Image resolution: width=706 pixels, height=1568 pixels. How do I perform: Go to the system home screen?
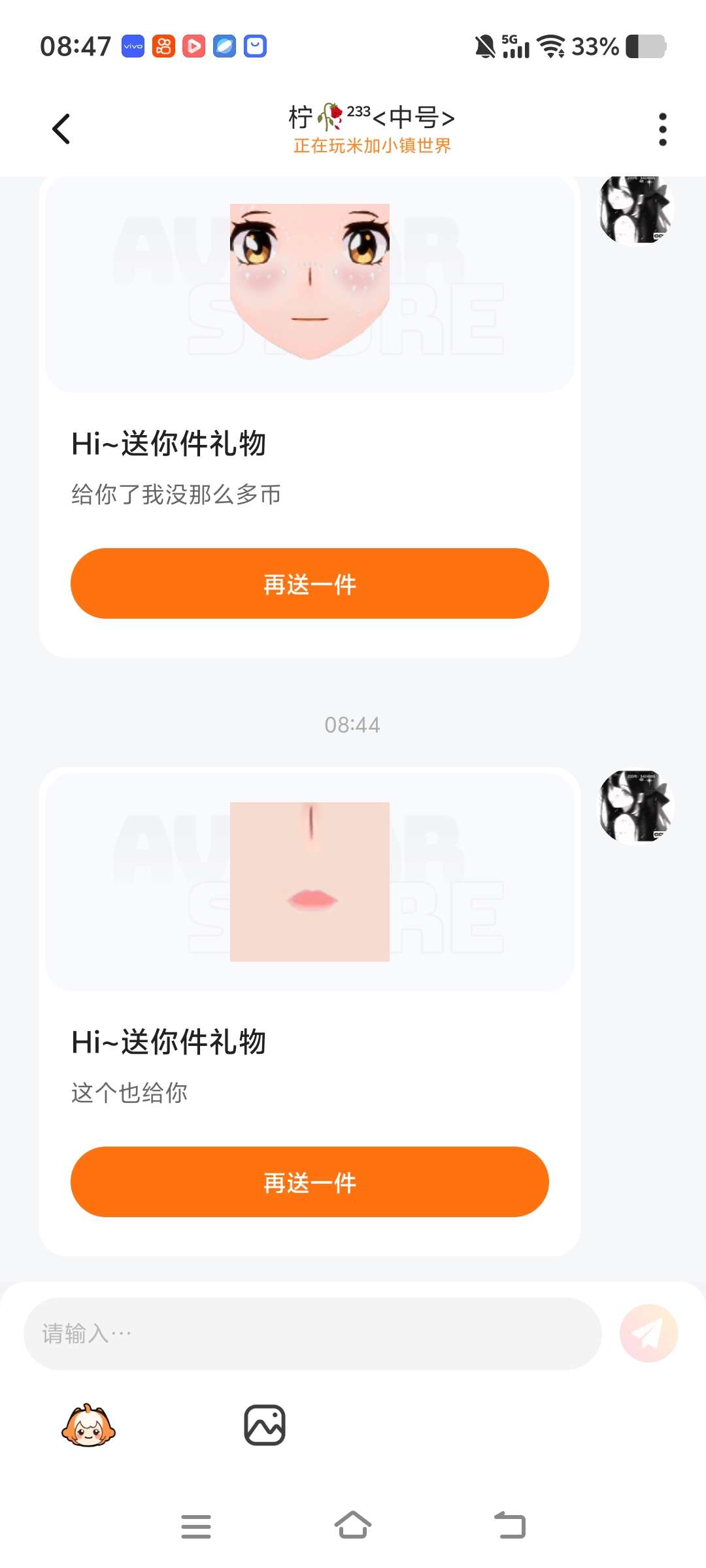click(353, 1526)
